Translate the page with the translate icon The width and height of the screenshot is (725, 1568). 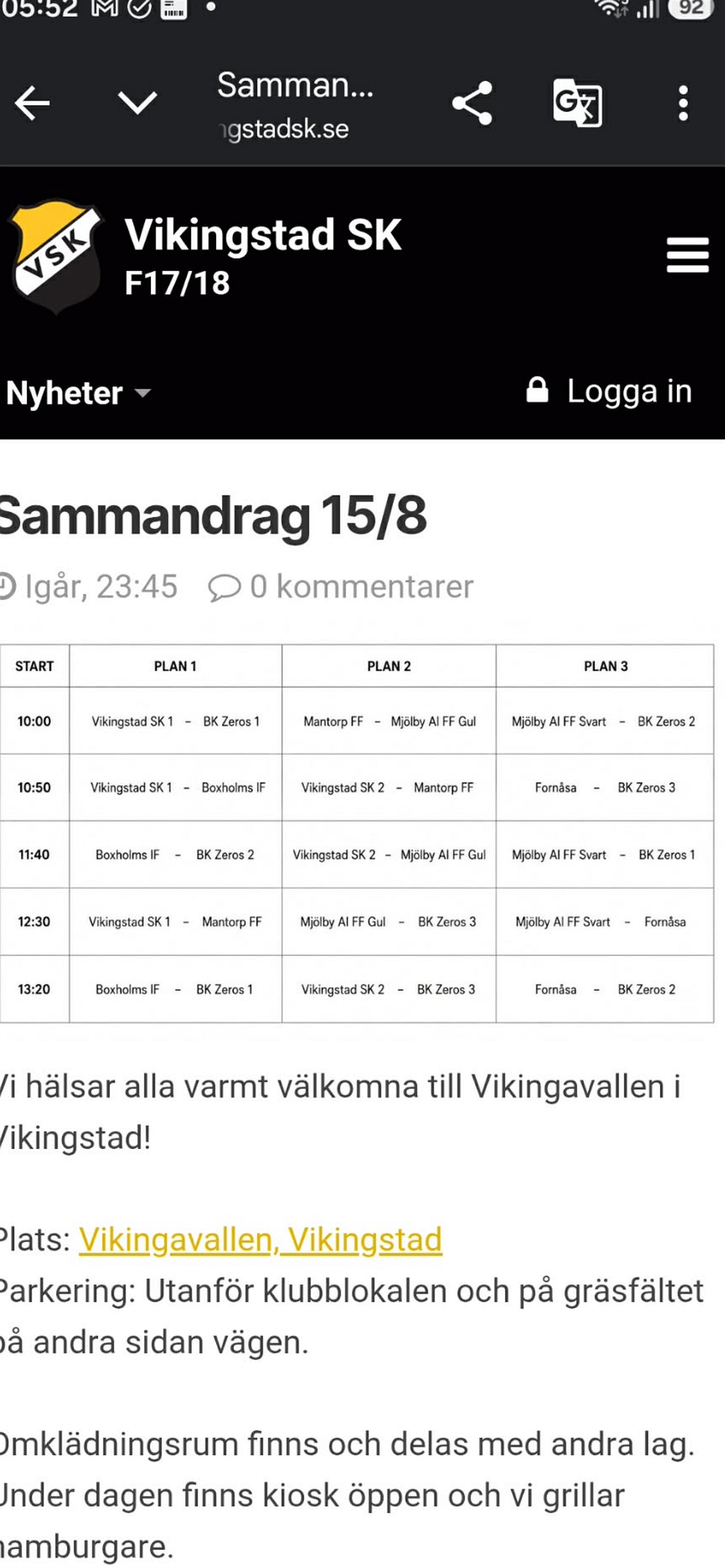578,103
